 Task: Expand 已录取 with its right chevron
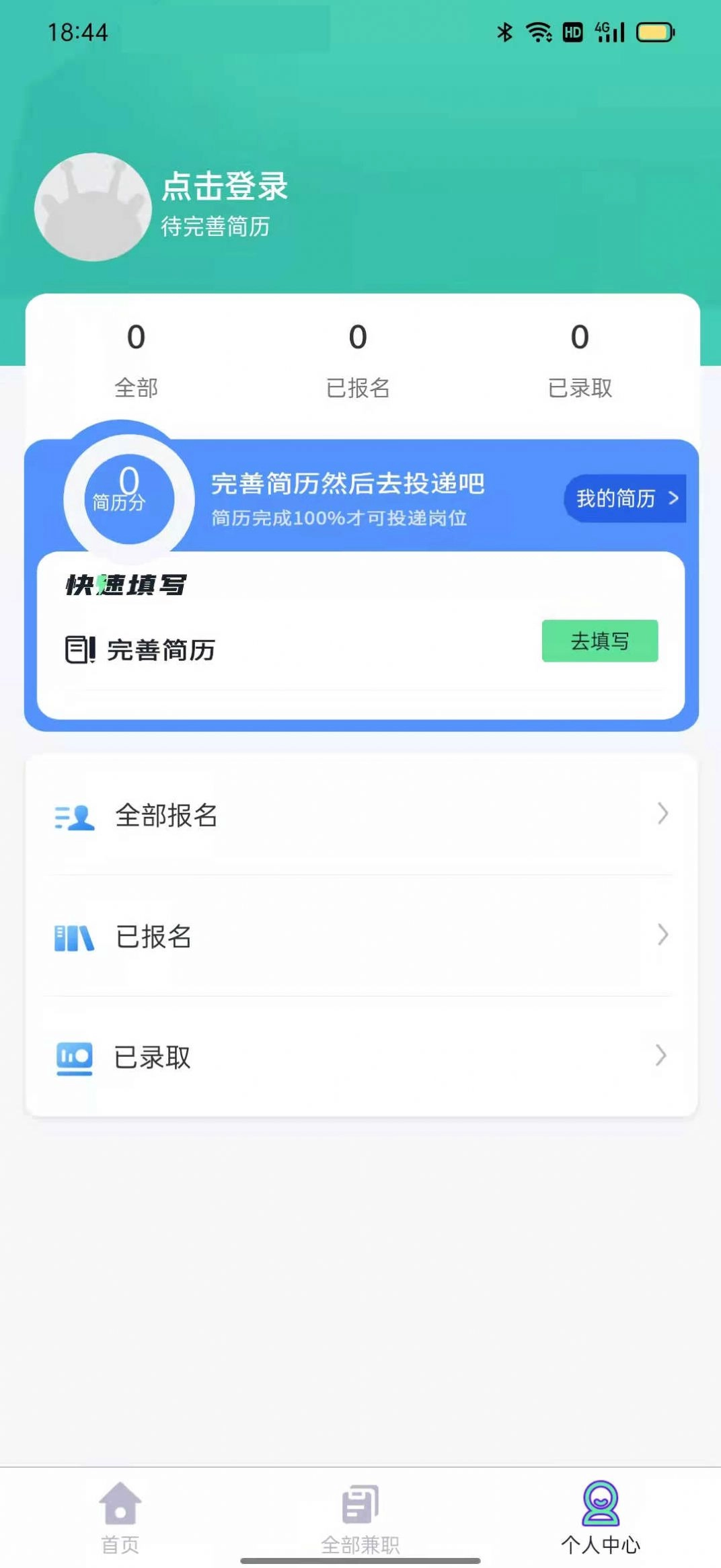[x=662, y=1057]
